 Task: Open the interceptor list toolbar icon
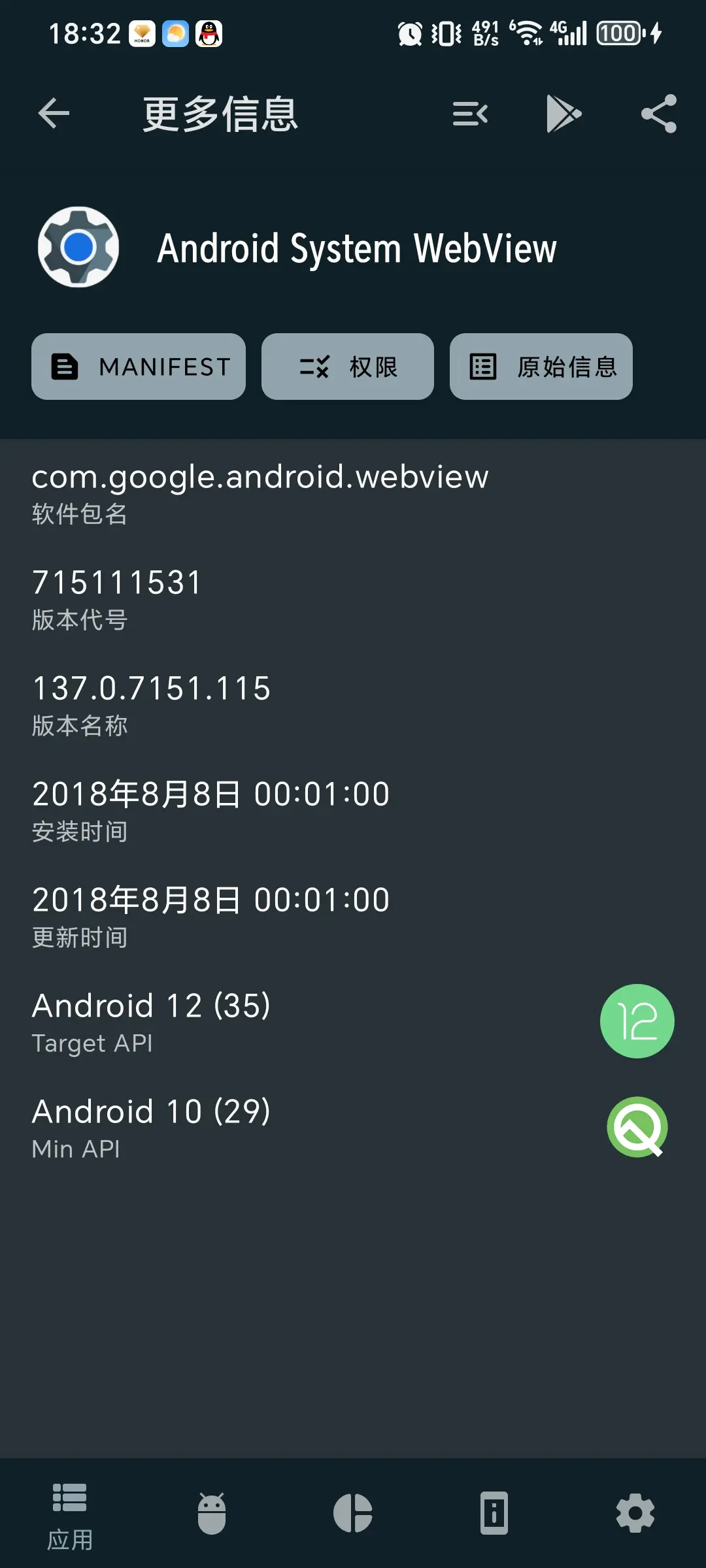pyautogui.click(x=469, y=113)
